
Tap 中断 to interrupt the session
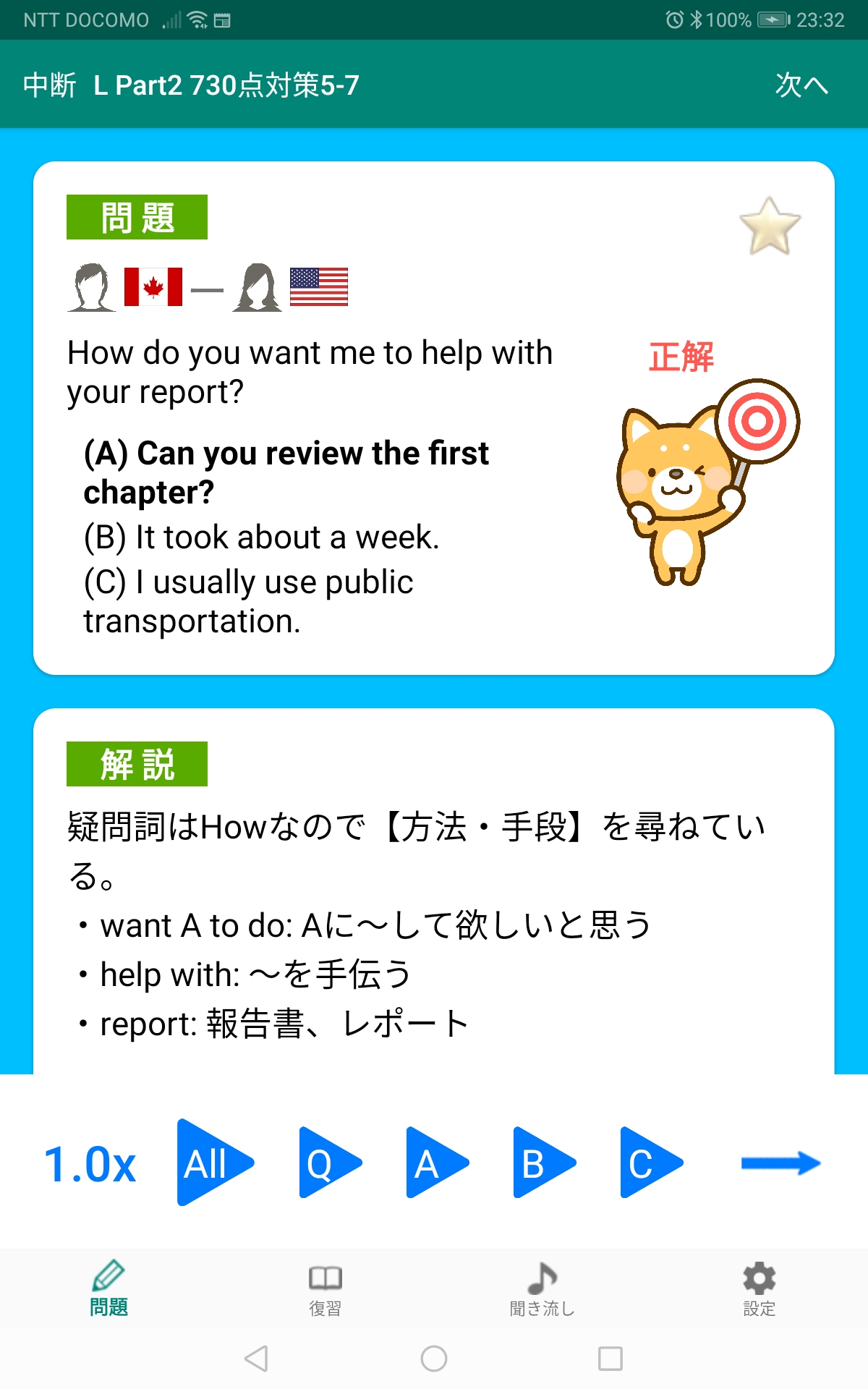[x=49, y=85]
